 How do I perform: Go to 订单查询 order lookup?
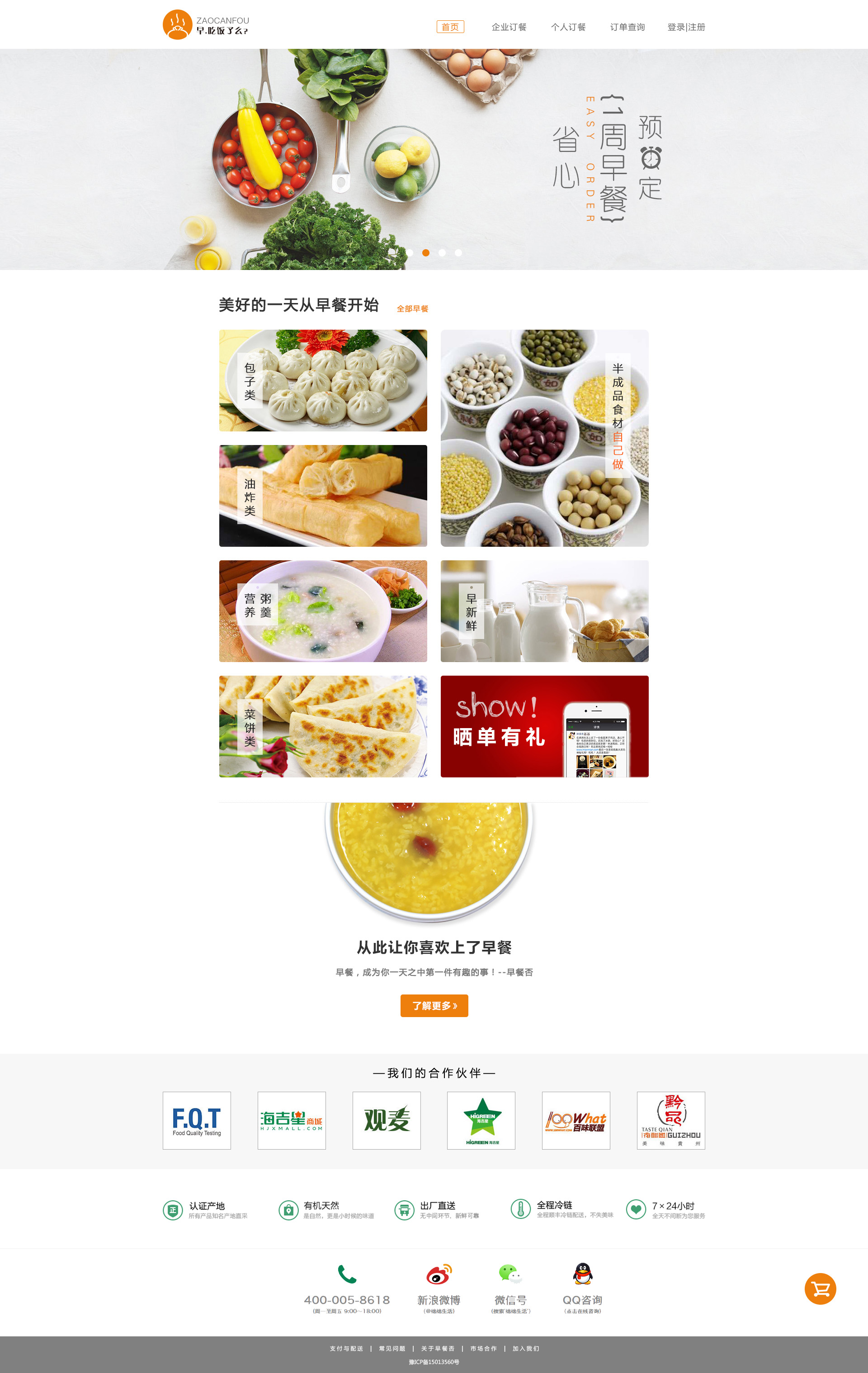[627, 27]
